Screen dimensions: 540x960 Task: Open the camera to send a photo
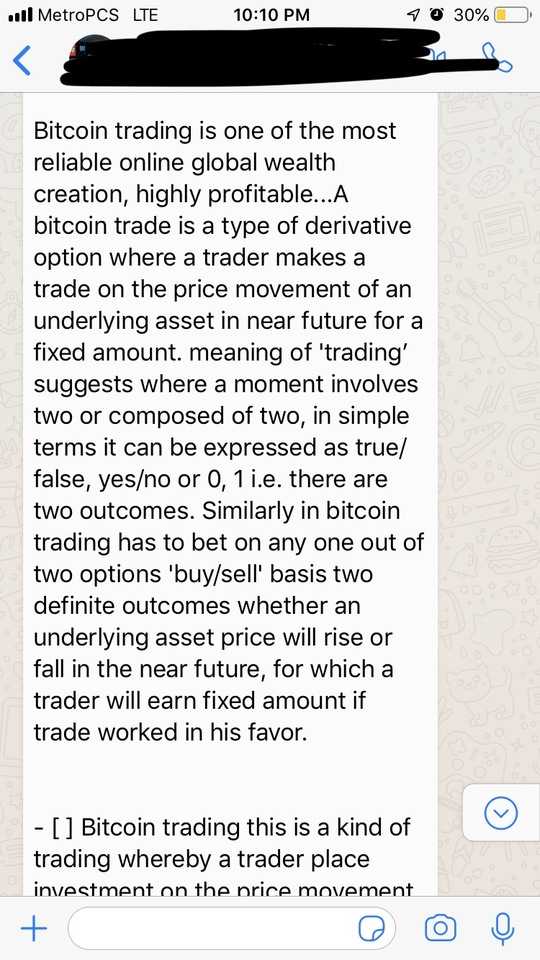(440, 929)
